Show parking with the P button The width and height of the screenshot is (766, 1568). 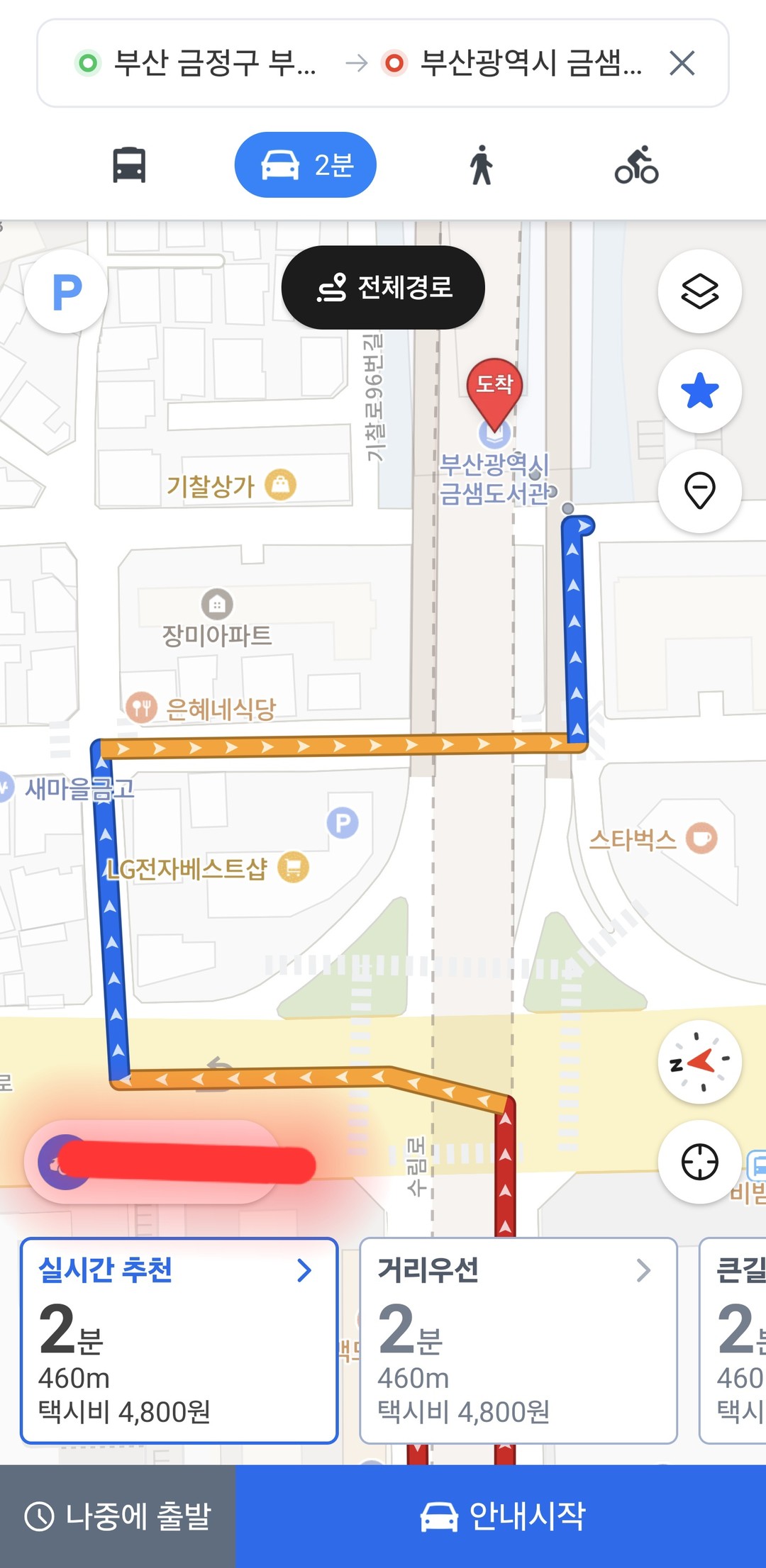pyautogui.click(x=66, y=291)
